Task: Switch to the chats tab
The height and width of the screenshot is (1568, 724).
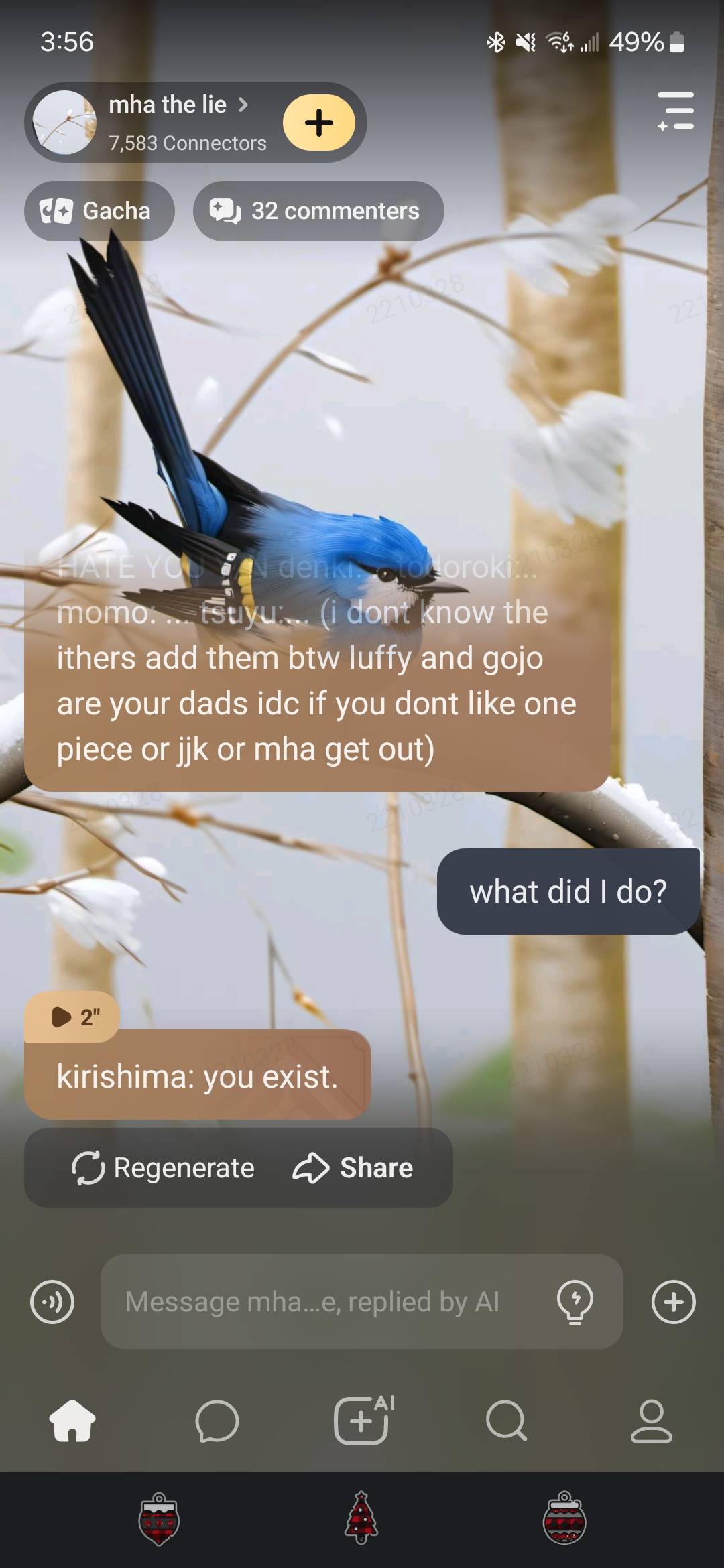Action: (217, 1421)
